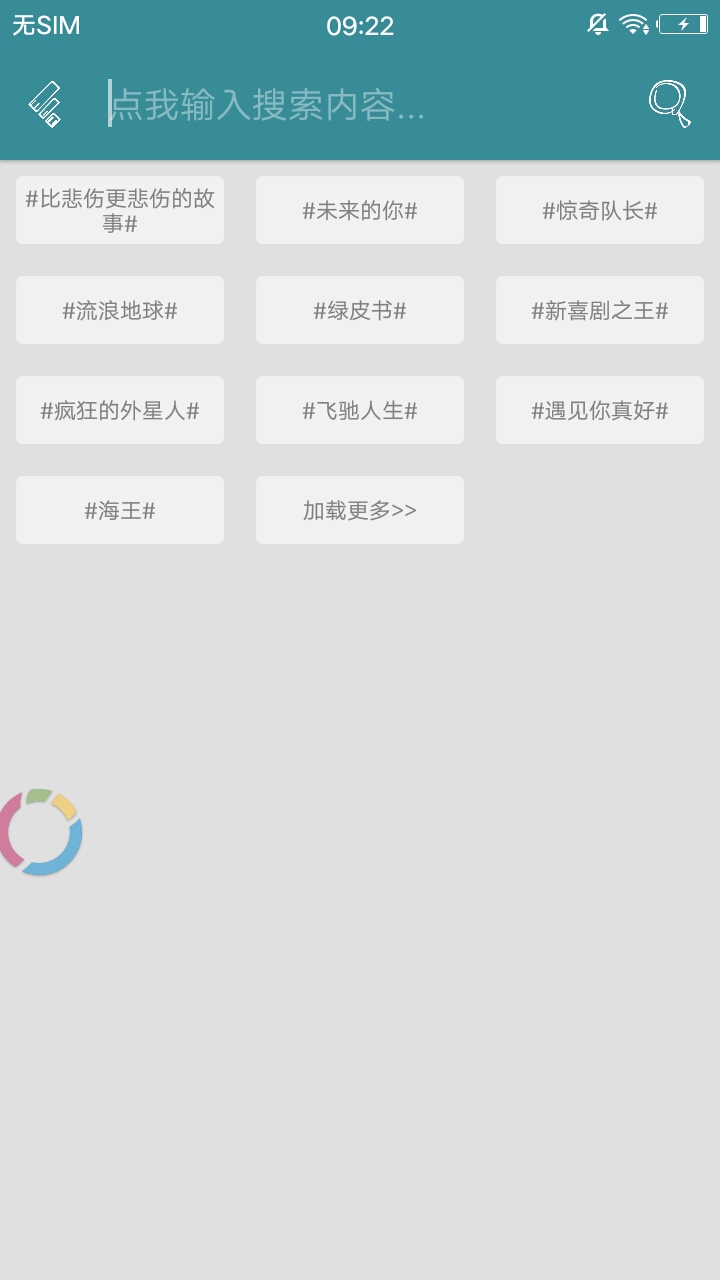Tap the magnifier search icon
Image resolution: width=720 pixels, height=1280 pixels.
click(x=670, y=104)
